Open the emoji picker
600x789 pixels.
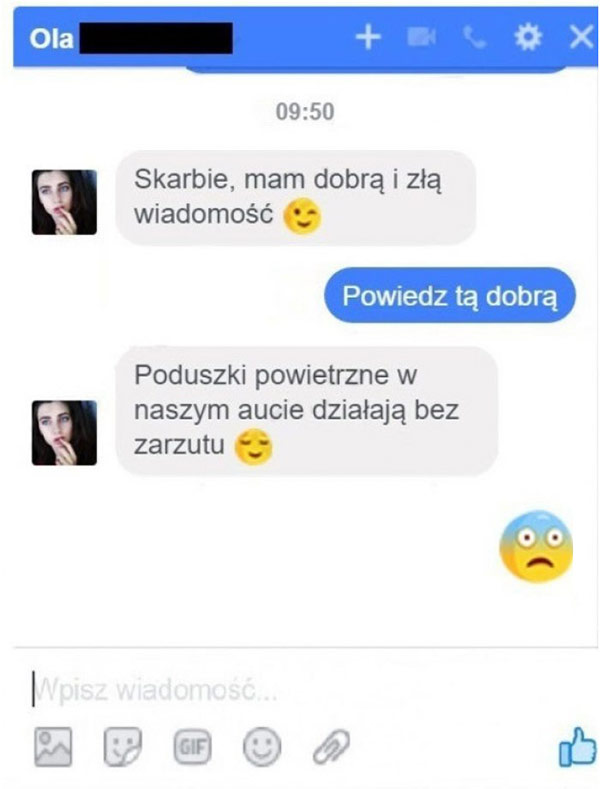[x=260, y=746]
